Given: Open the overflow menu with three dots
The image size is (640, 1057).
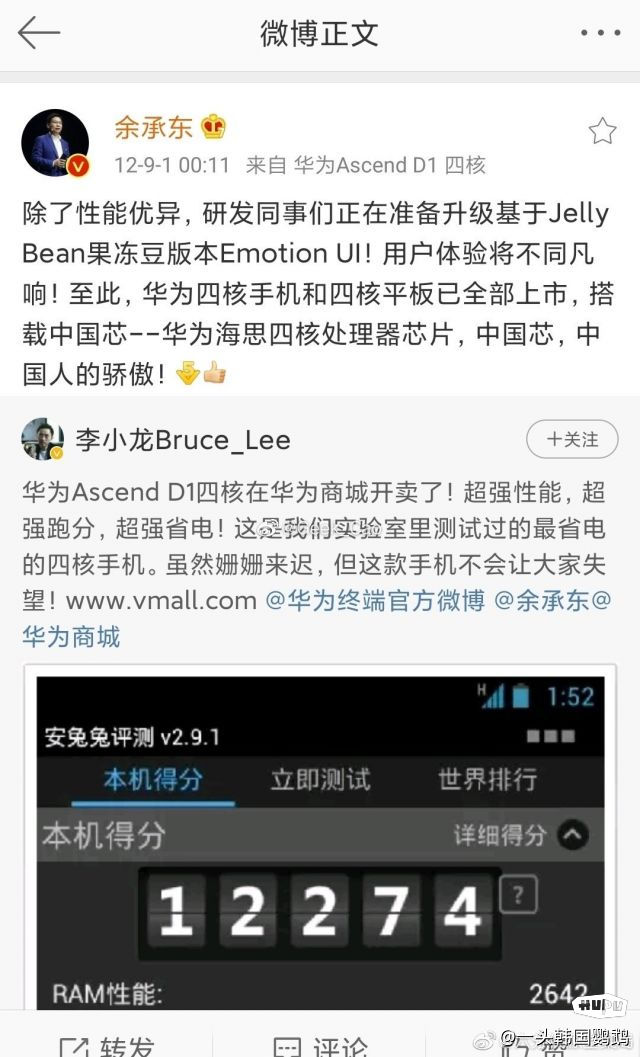Looking at the screenshot, I should [x=600, y=33].
